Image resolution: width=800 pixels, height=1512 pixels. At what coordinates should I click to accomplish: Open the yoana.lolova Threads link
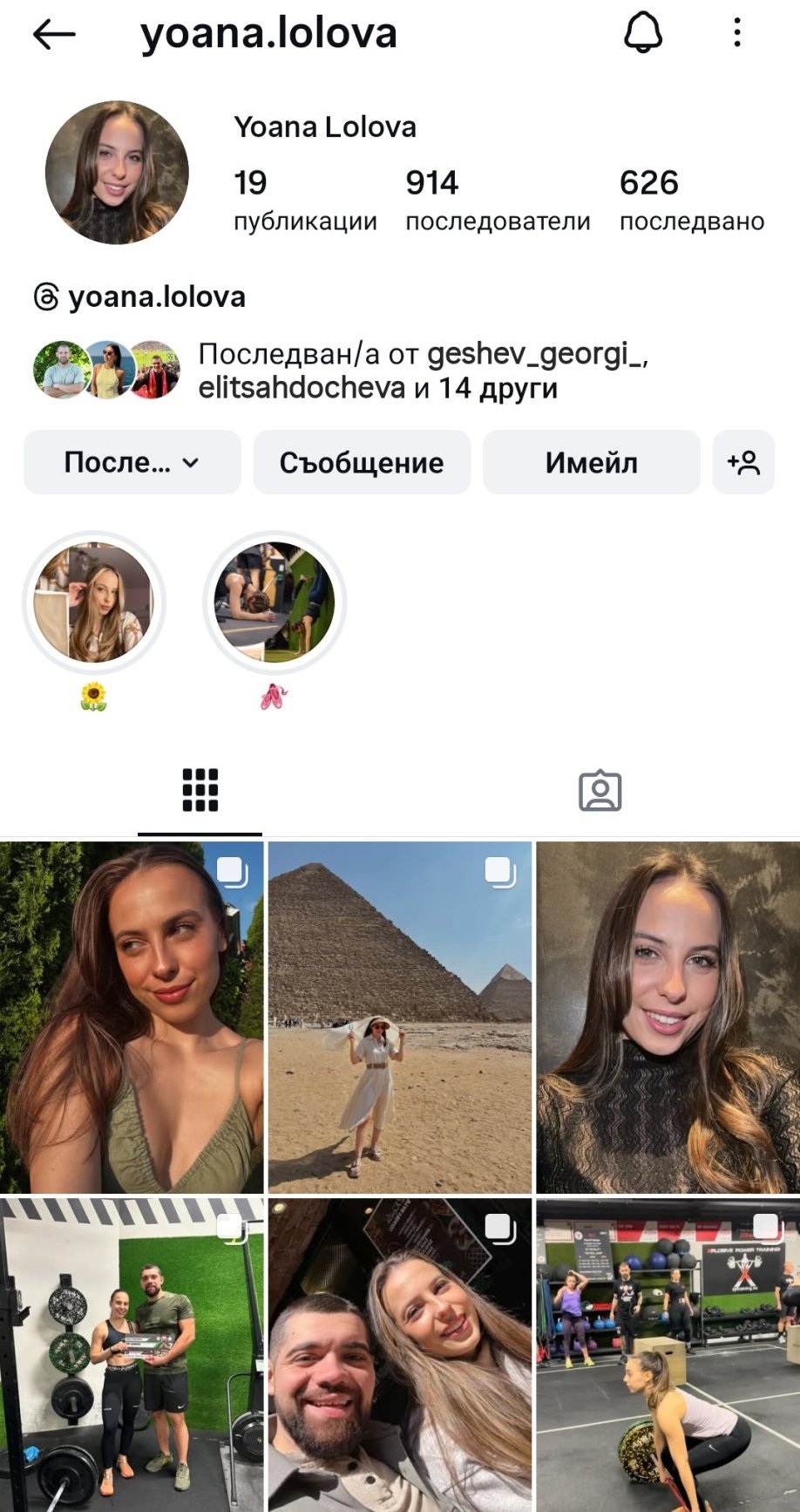pyautogui.click(x=139, y=297)
